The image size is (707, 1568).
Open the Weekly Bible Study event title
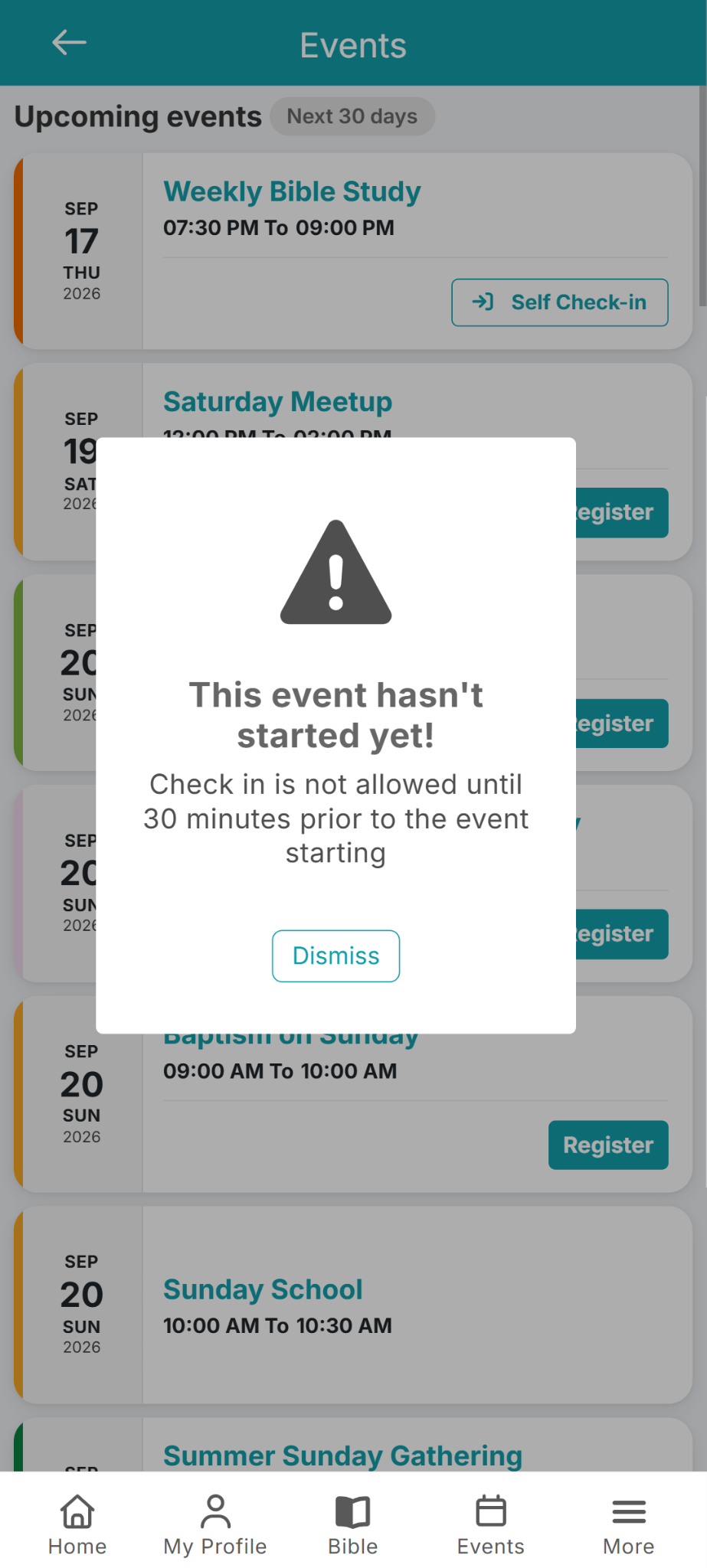pos(292,191)
